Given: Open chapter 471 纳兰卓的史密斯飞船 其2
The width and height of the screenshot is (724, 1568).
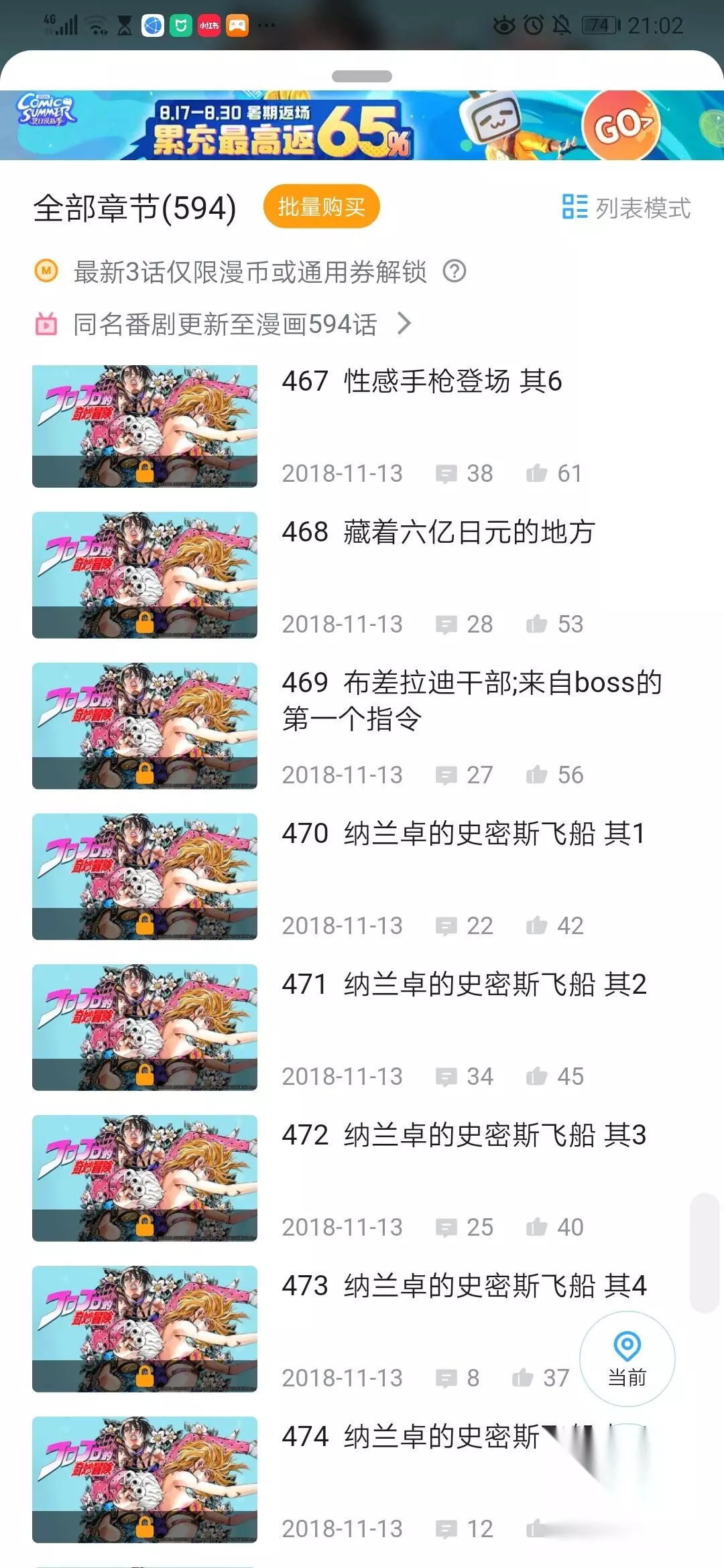Looking at the screenshot, I should (x=362, y=1028).
